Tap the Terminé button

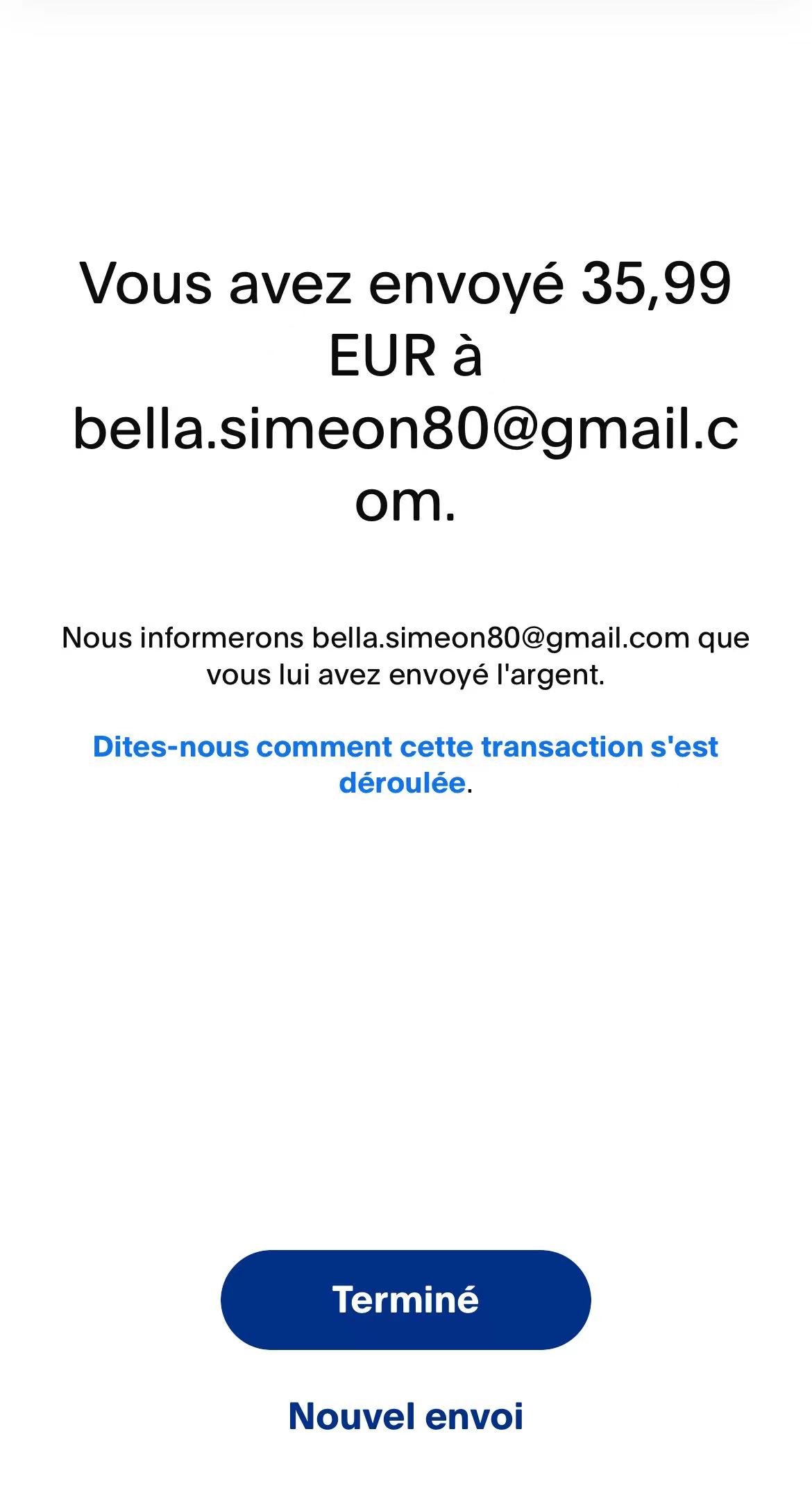(x=405, y=1299)
